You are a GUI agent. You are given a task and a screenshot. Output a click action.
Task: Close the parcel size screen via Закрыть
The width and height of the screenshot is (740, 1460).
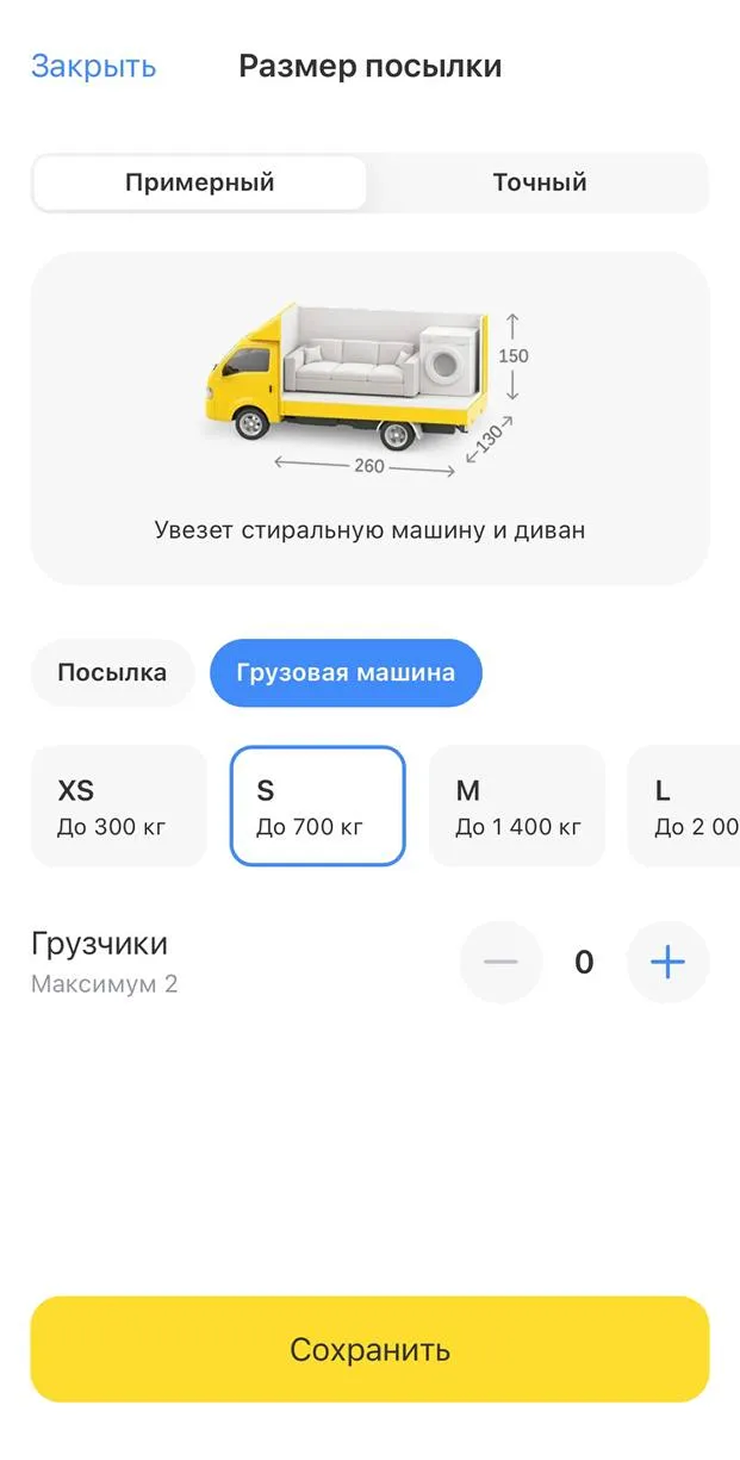click(x=93, y=66)
